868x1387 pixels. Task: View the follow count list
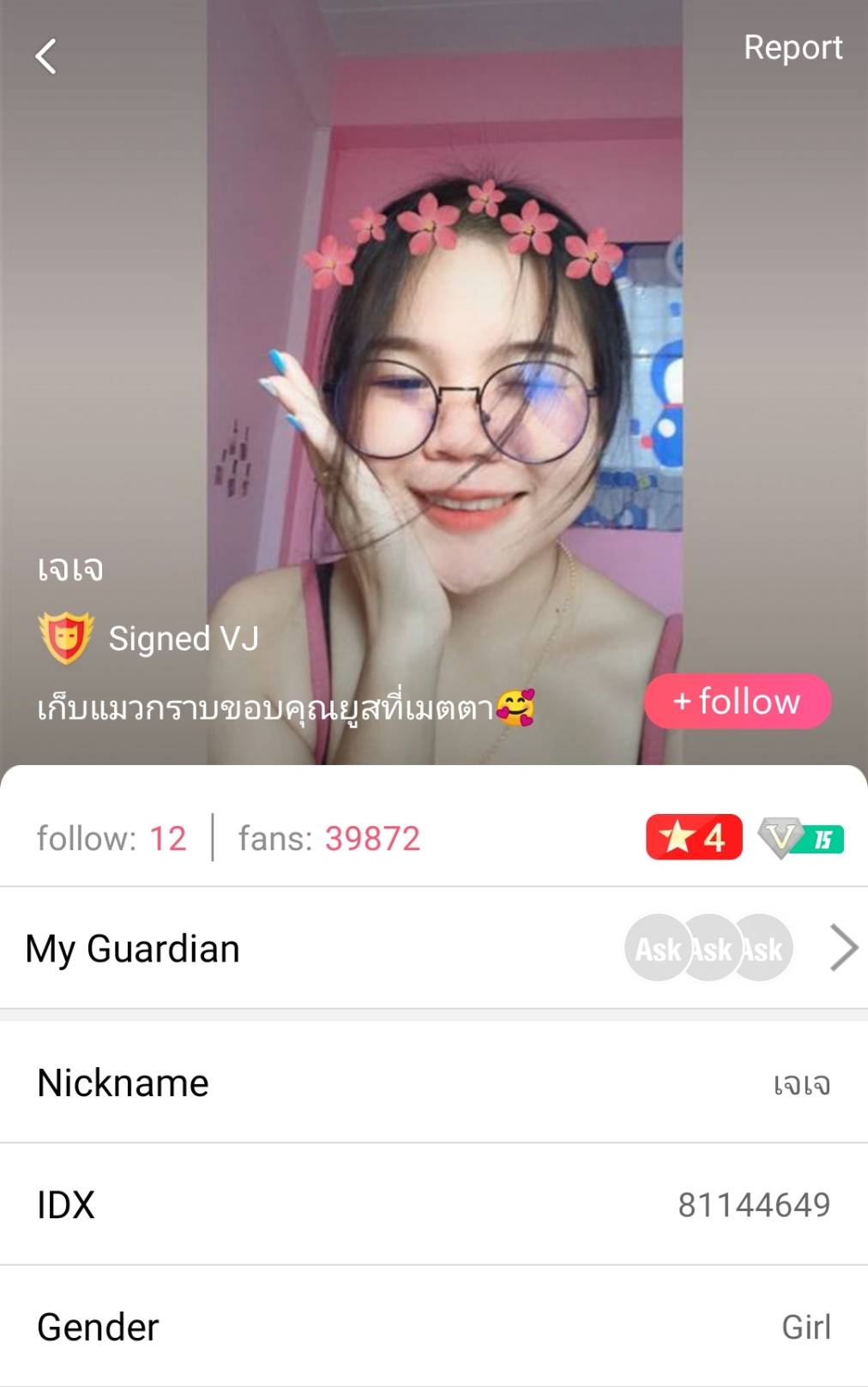[112, 838]
